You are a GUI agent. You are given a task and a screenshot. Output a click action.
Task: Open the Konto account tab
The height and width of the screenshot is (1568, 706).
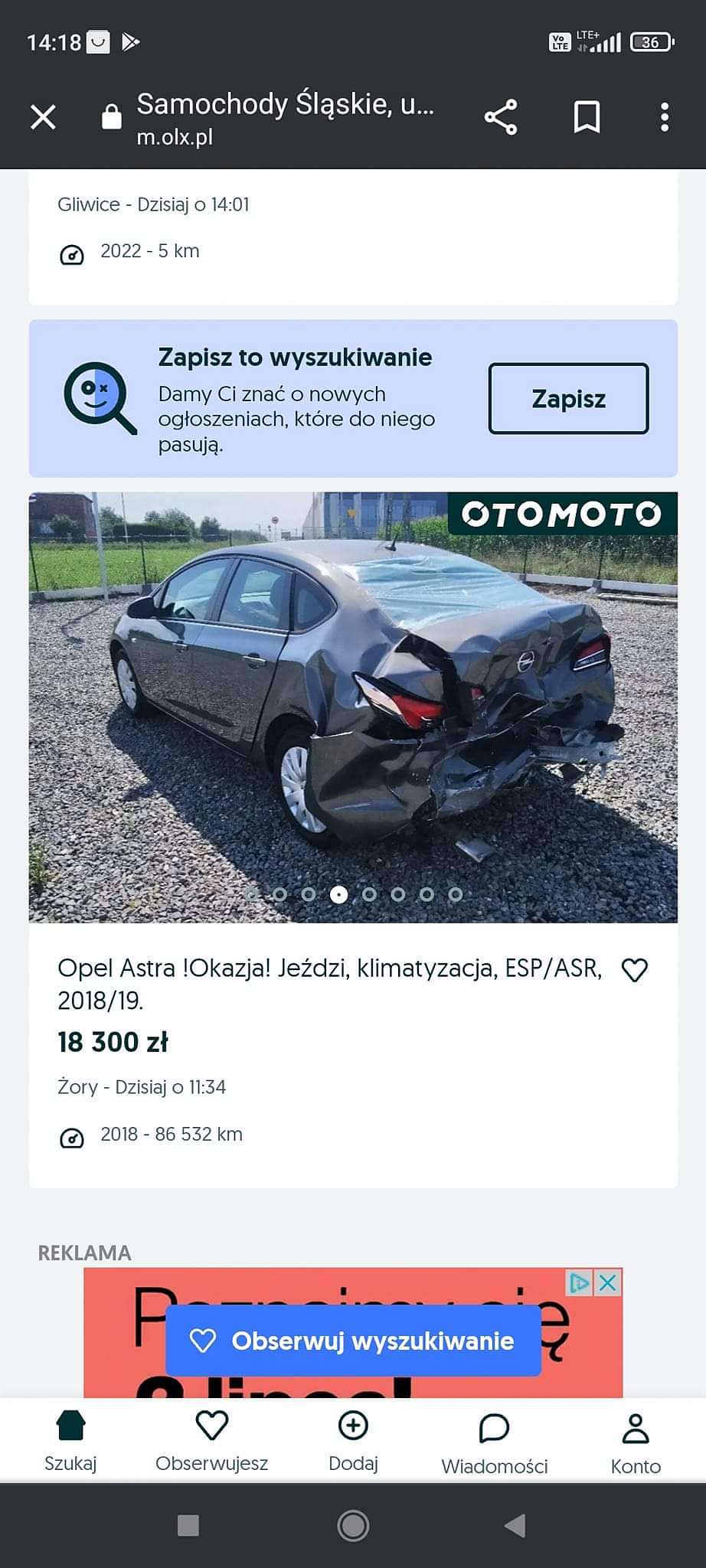(x=636, y=1442)
